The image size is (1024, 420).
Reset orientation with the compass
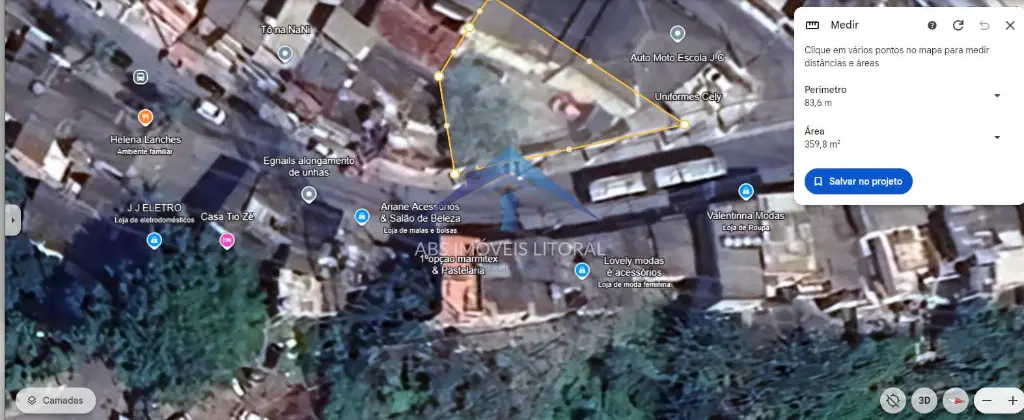[x=956, y=400]
